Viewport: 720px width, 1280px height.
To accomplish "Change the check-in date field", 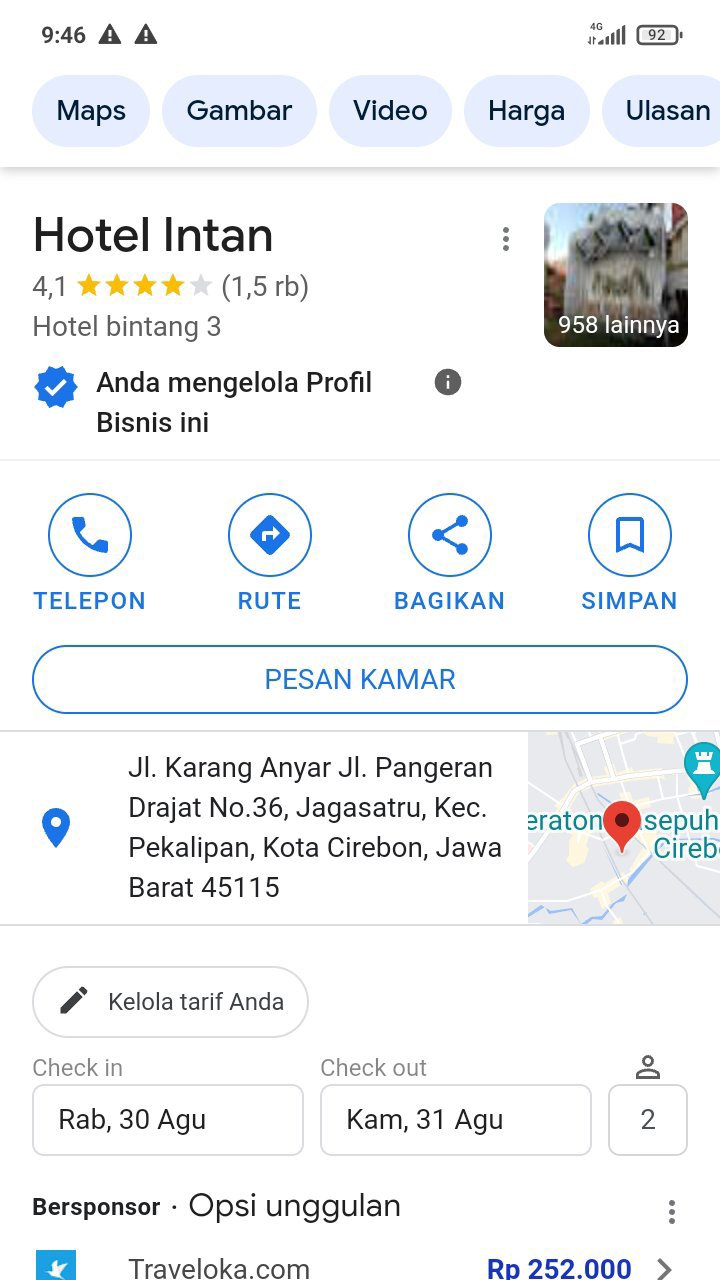I will tap(167, 1120).
